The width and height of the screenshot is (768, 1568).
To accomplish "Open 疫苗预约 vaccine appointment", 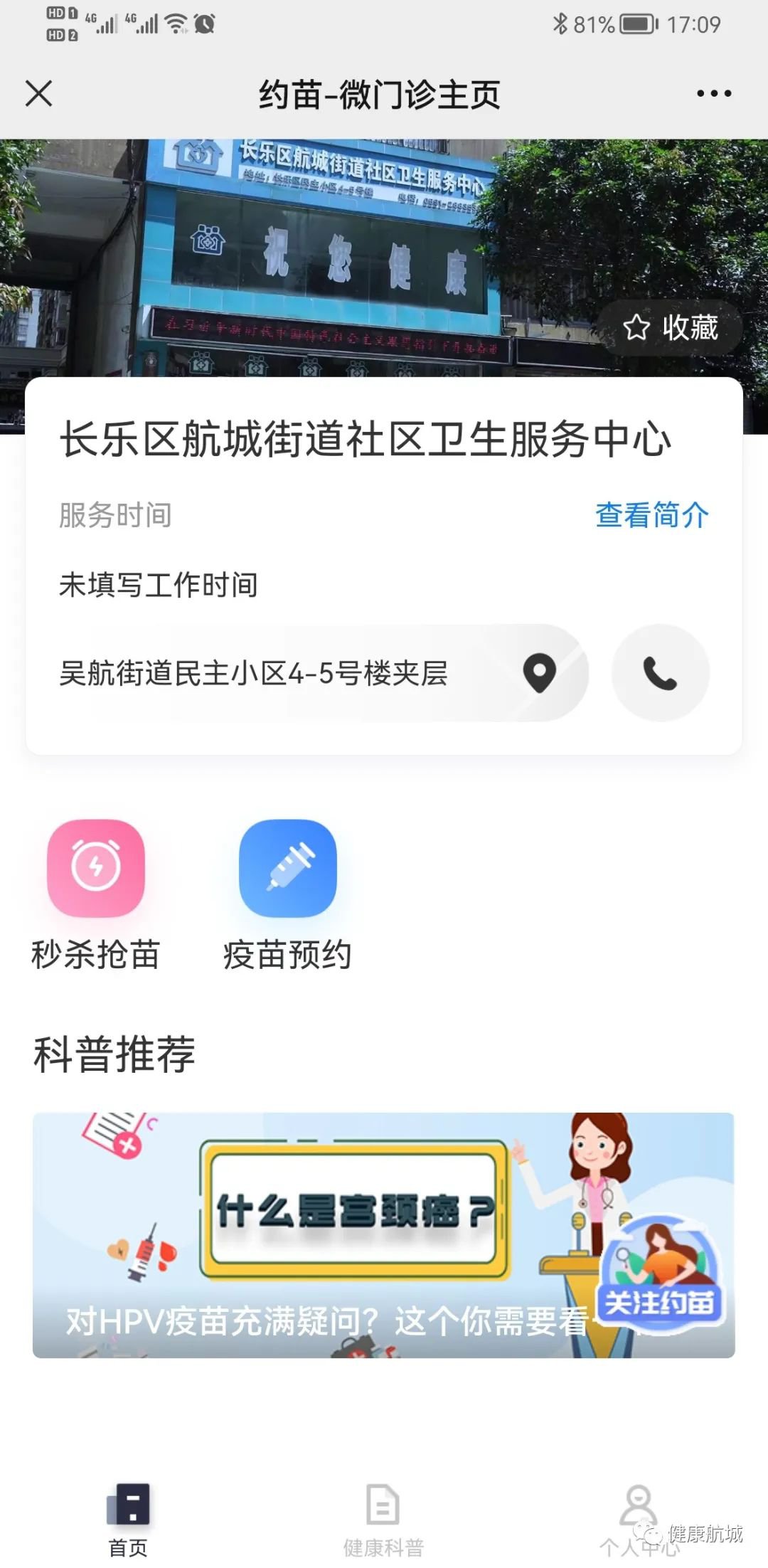I will tap(287, 894).
